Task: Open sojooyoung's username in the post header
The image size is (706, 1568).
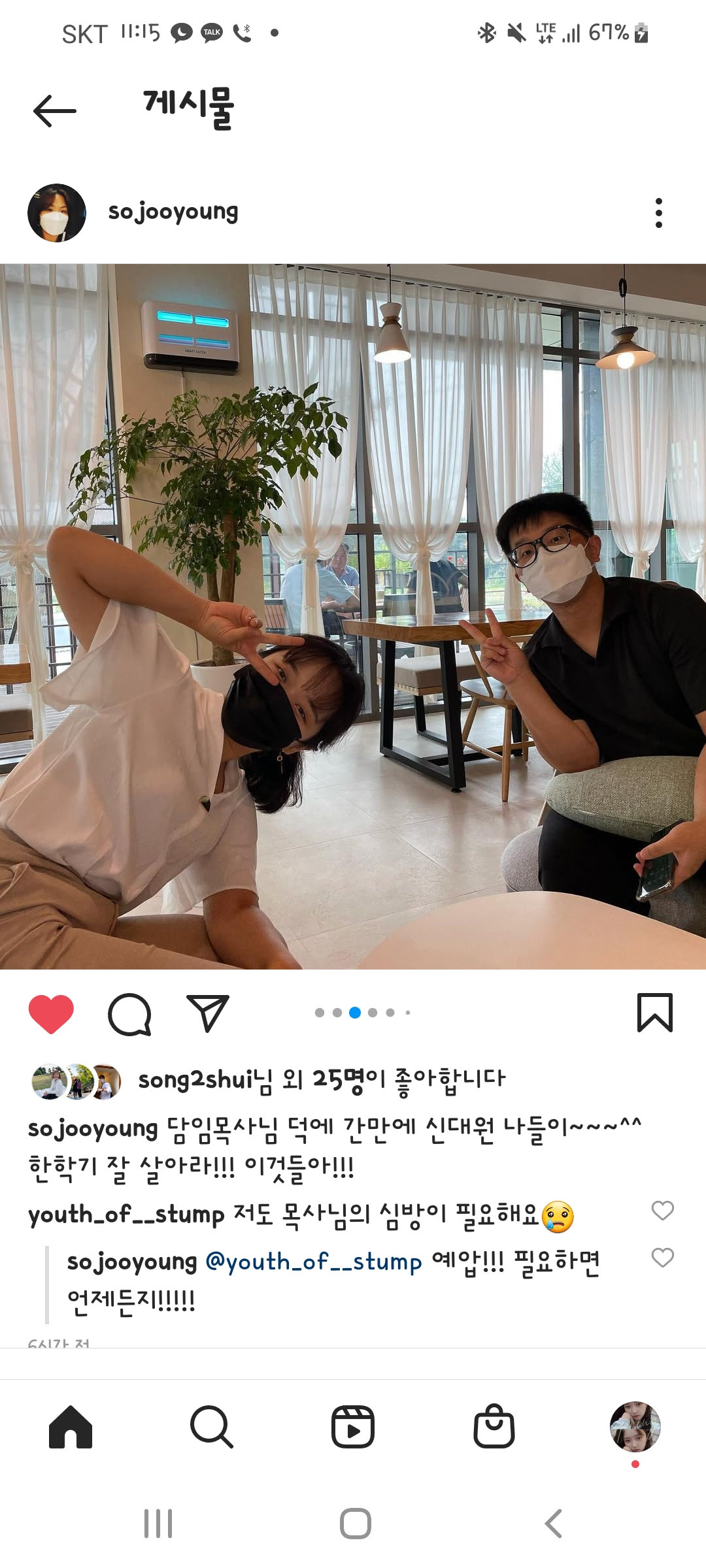Action: [173, 212]
